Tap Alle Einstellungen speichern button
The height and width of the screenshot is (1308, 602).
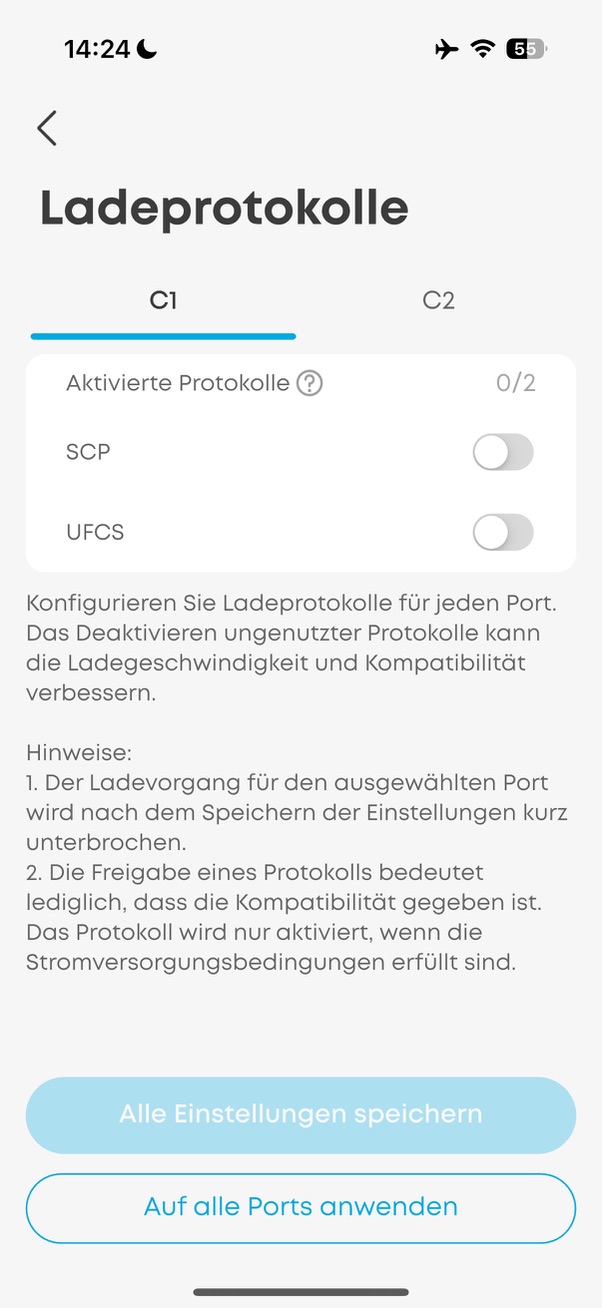301,1115
